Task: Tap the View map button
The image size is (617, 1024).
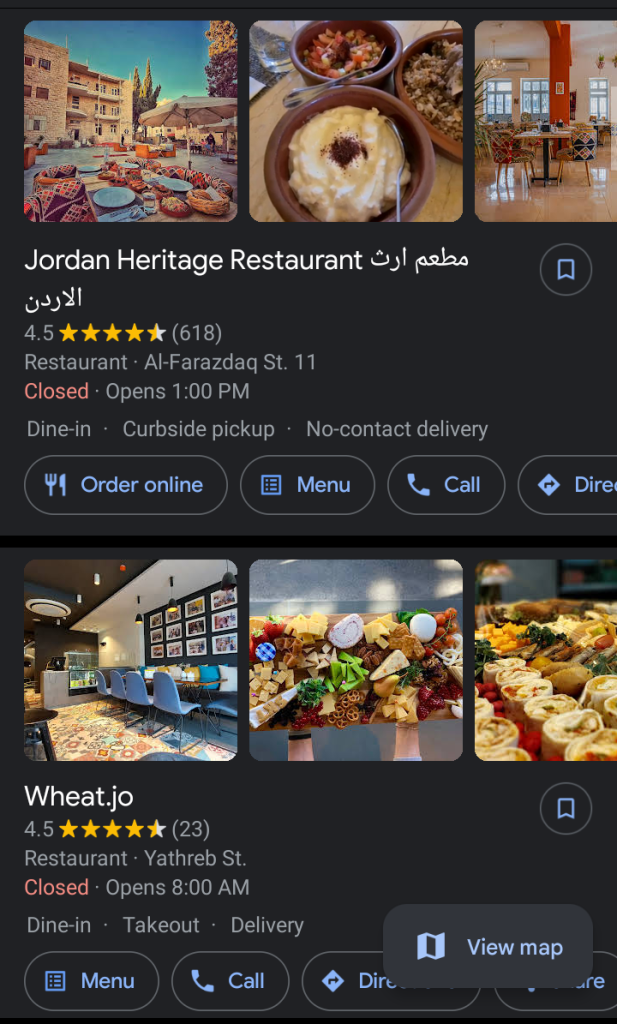Action: point(488,947)
